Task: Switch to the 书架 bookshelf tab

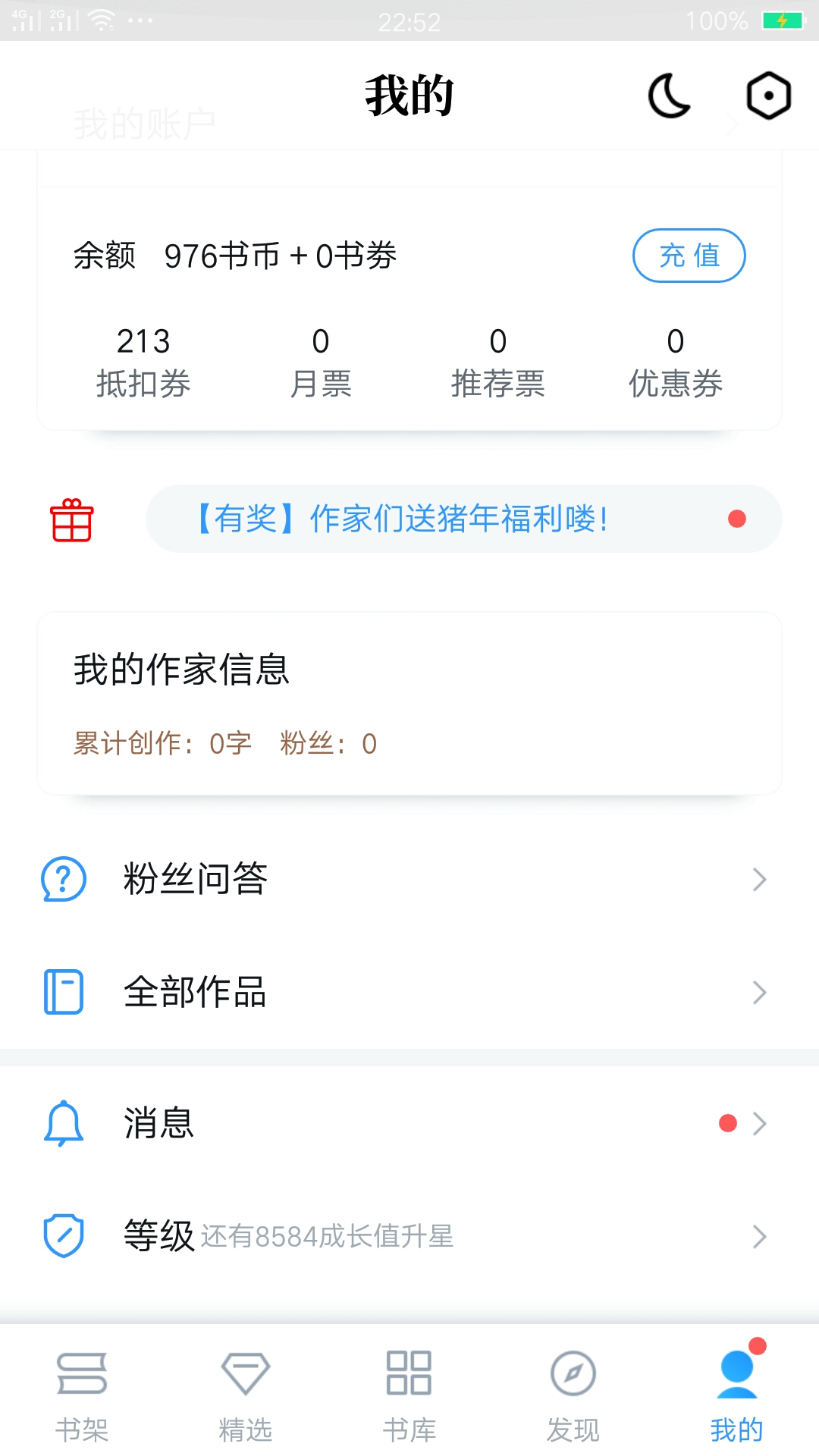Action: (82, 1395)
